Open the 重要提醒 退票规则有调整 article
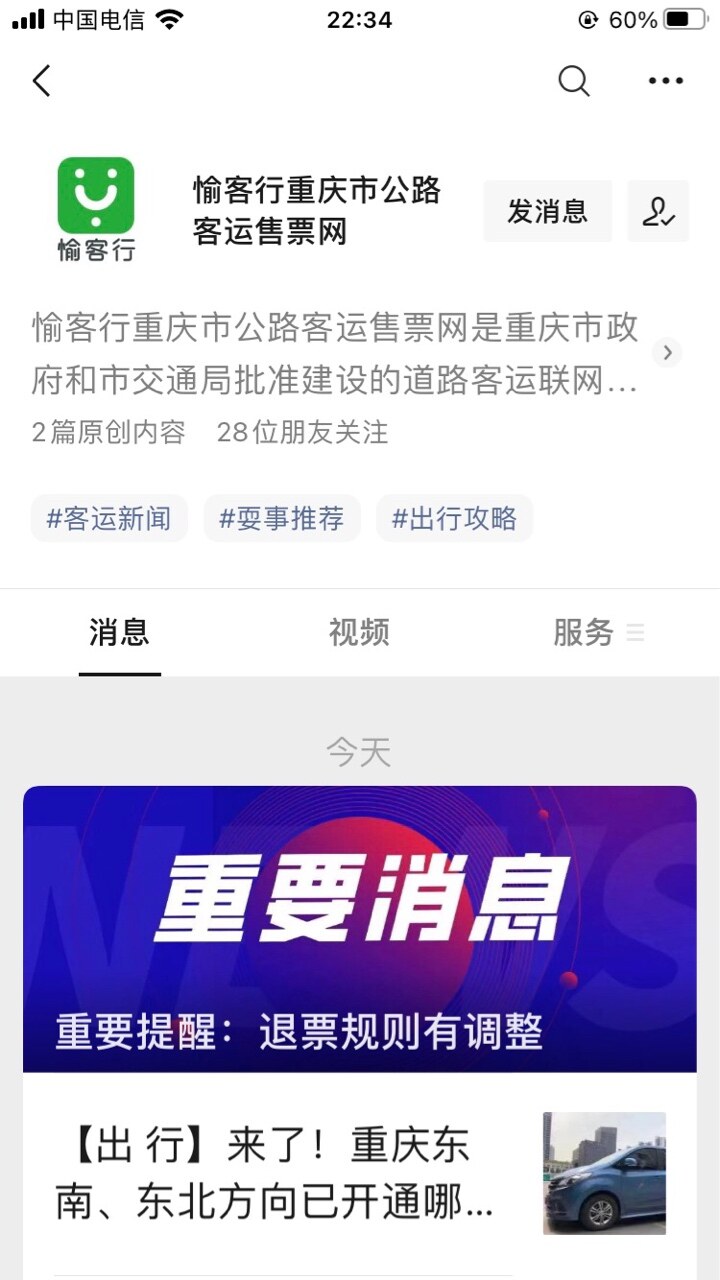720x1280 pixels. [x=359, y=929]
